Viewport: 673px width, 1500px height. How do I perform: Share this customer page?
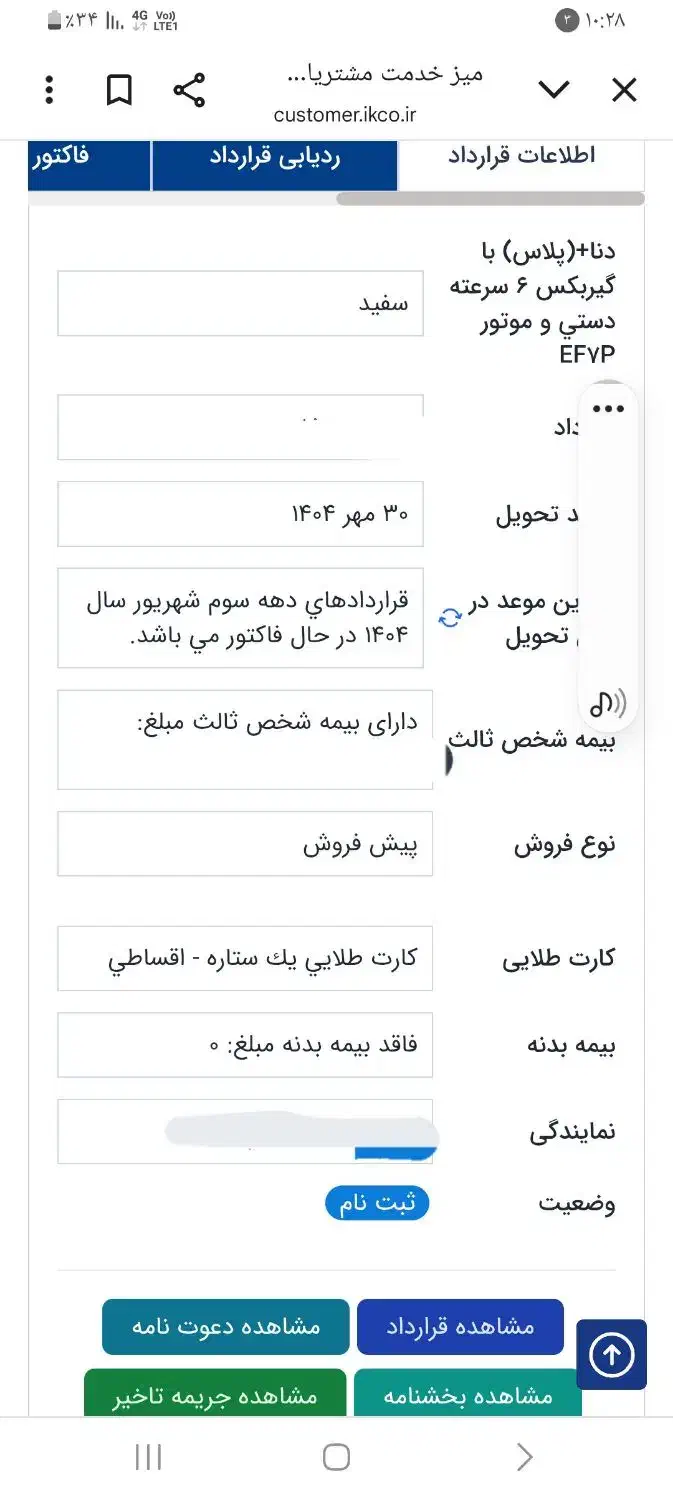click(189, 90)
